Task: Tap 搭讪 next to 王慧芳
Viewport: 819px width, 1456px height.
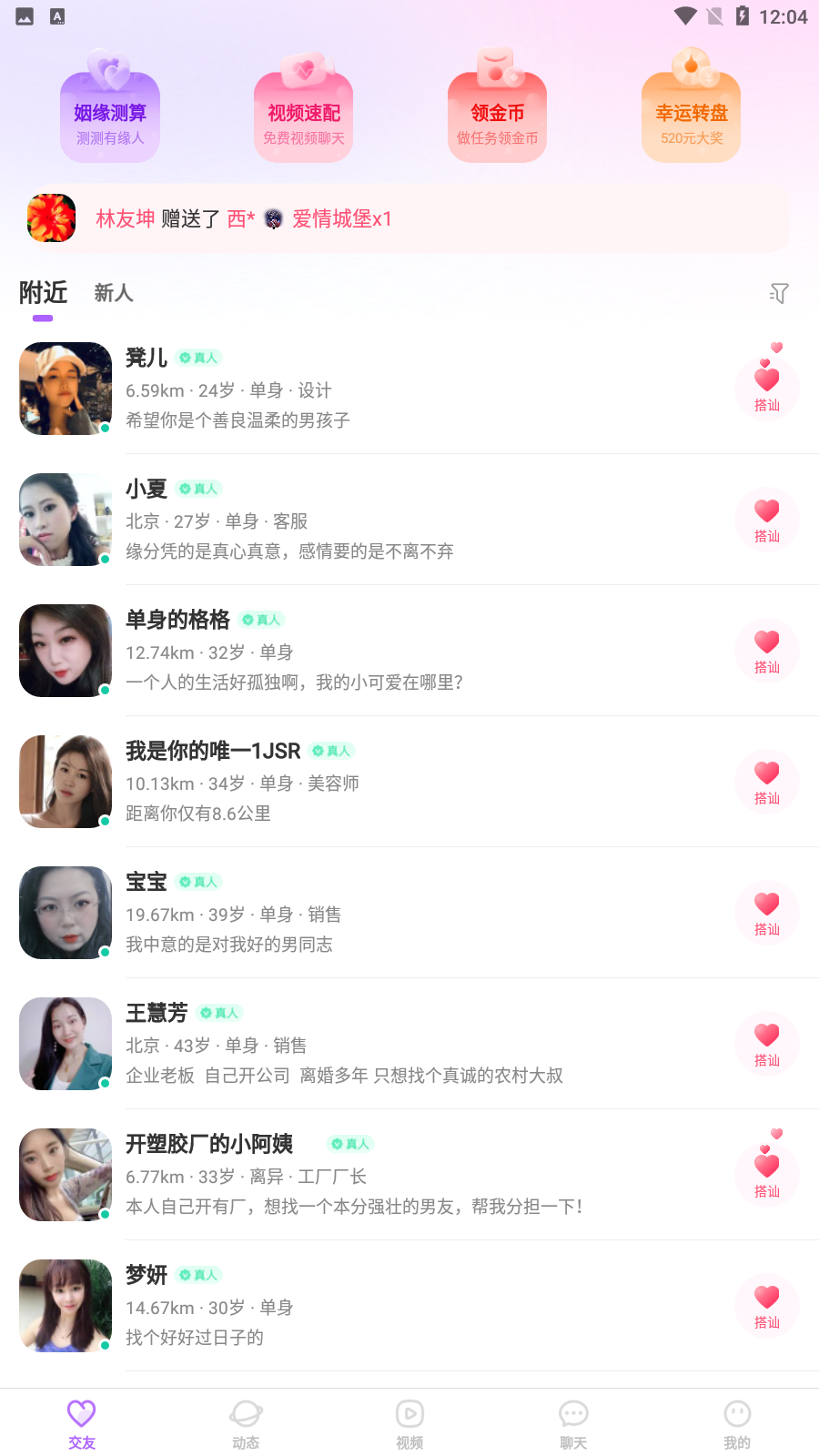Action: (767, 1045)
